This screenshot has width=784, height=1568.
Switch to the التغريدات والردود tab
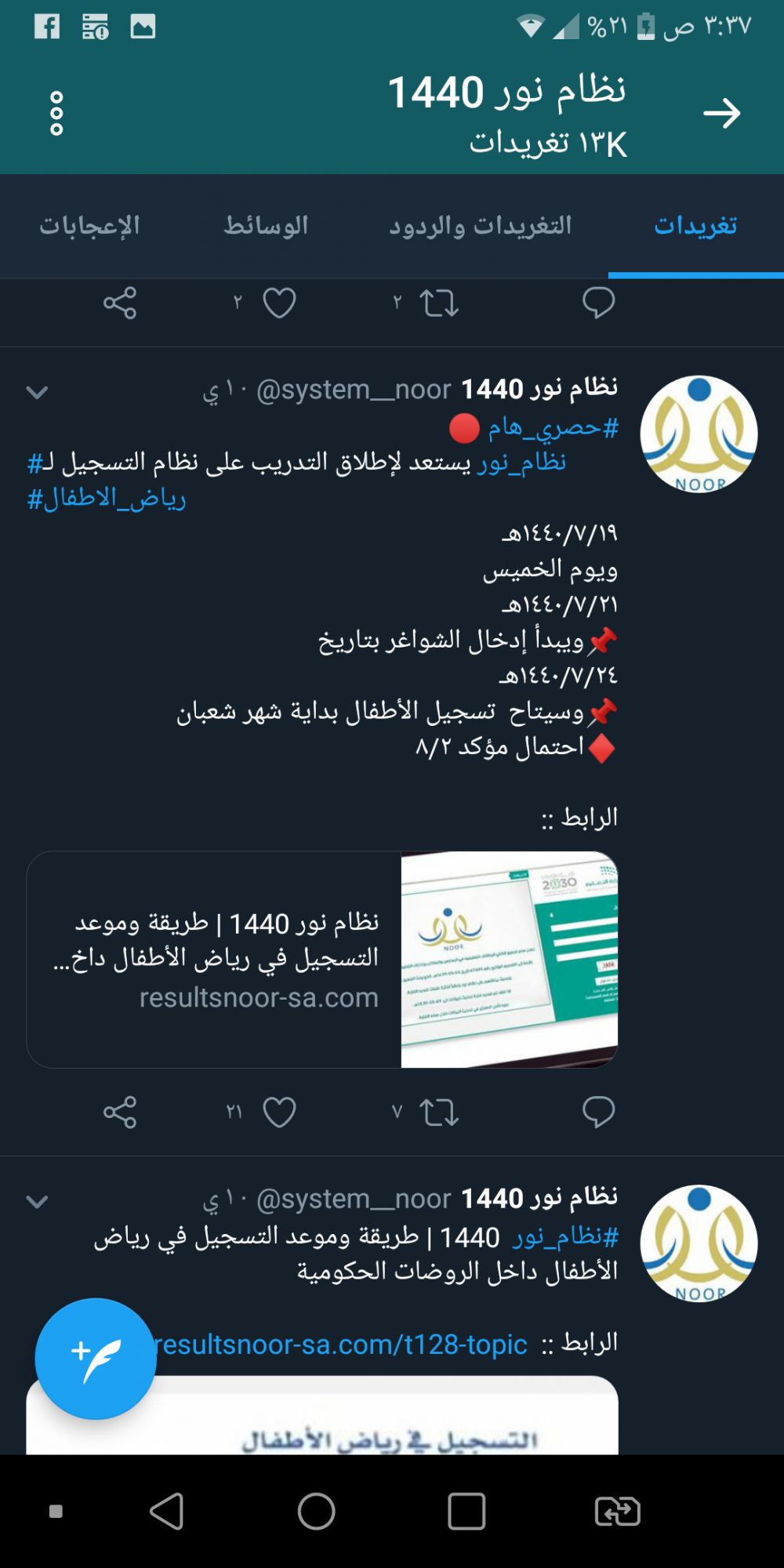point(481,227)
